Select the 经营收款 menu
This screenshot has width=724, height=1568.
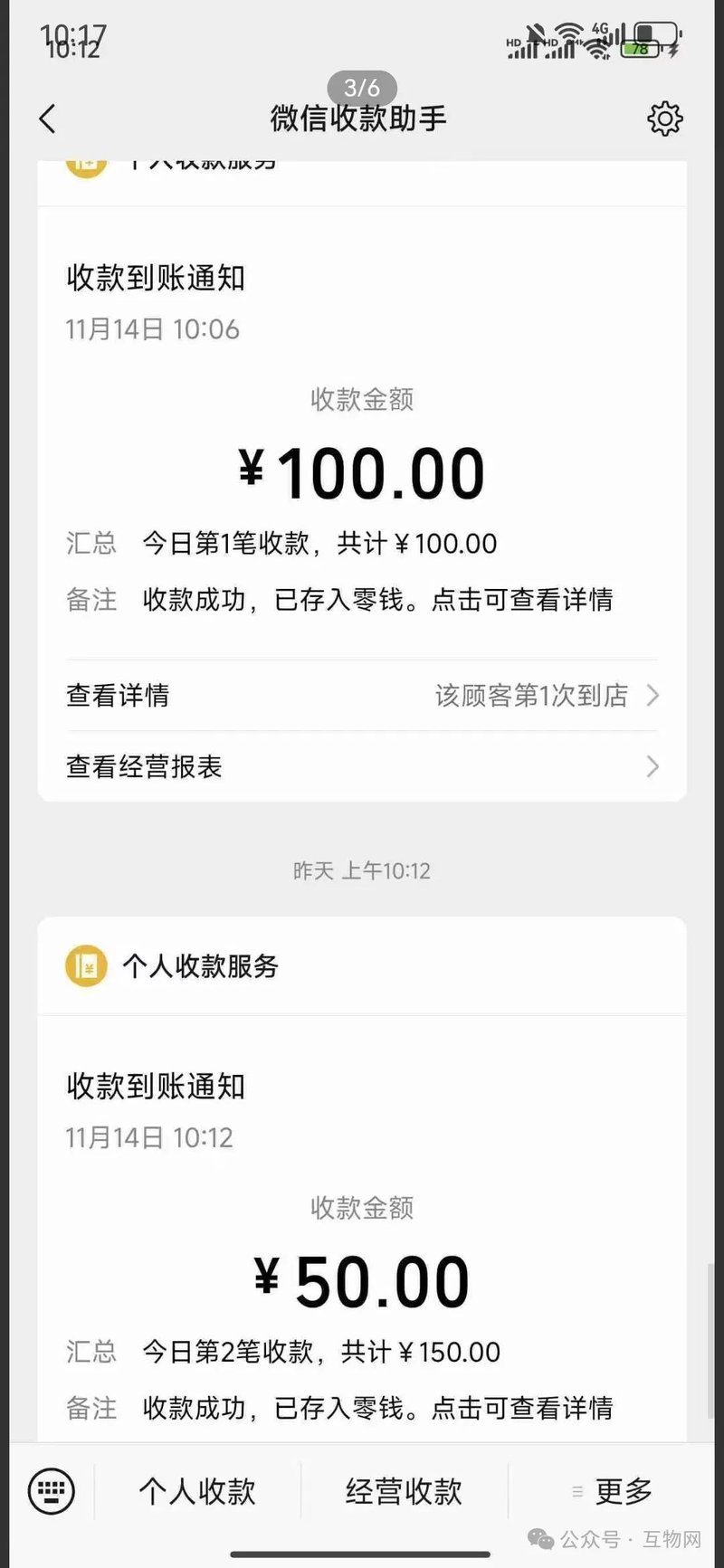pyautogui.click(x=404, y=1491)
